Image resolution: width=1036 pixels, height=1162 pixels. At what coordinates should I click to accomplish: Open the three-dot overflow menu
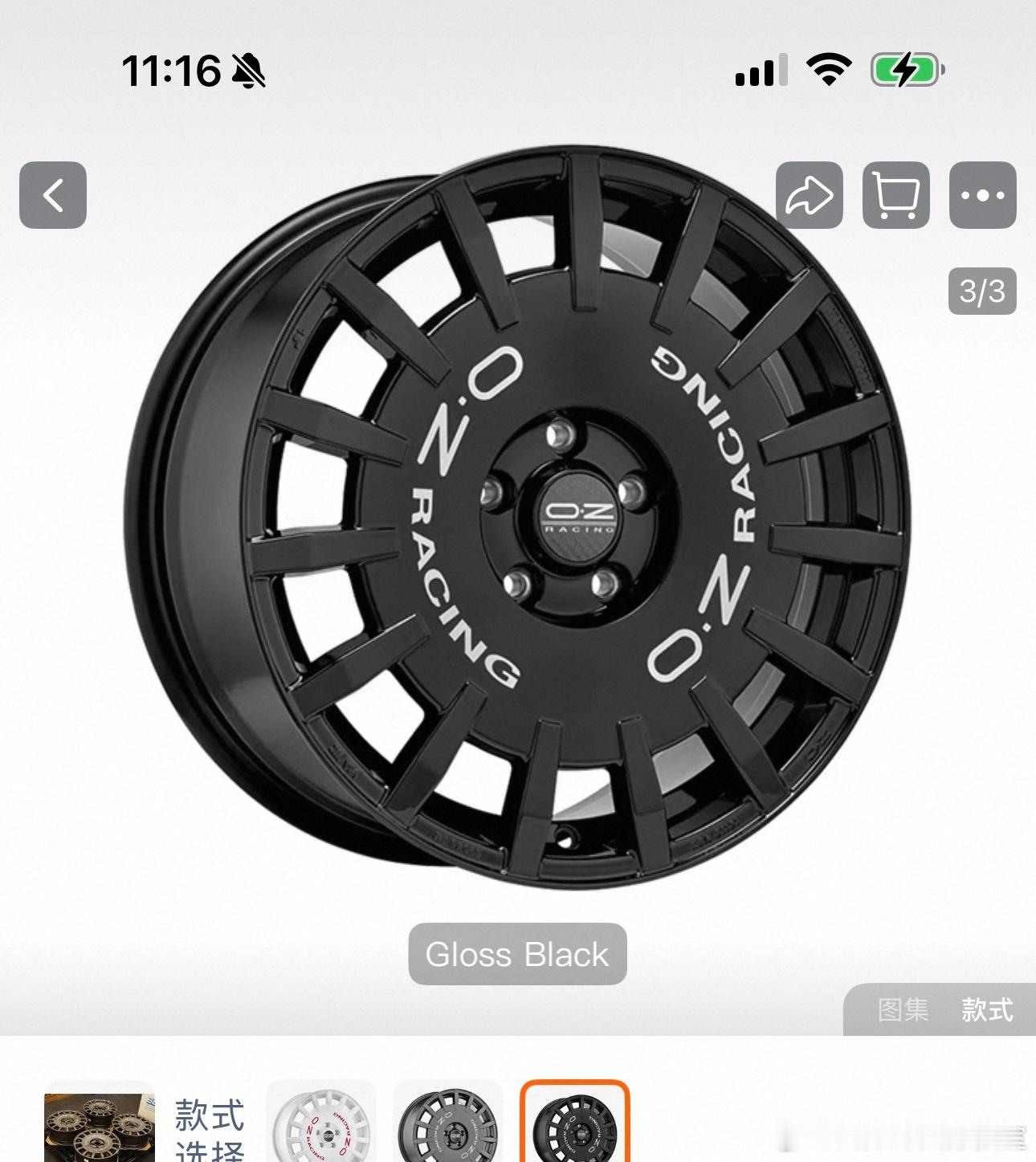[x=982, y=195]
